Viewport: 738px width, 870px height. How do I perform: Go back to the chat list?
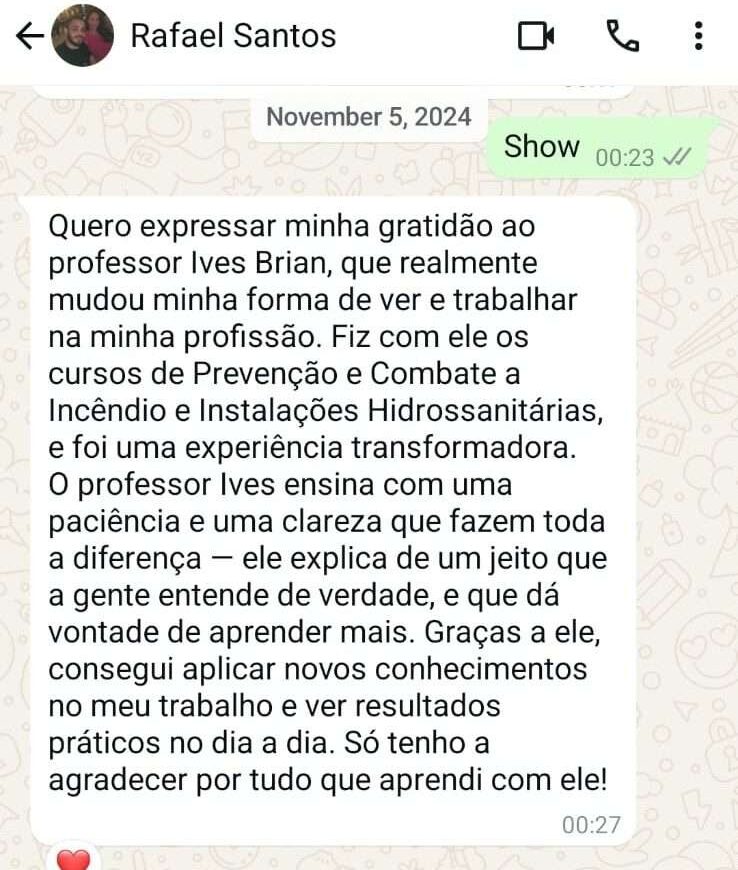[x=30, y=37]
